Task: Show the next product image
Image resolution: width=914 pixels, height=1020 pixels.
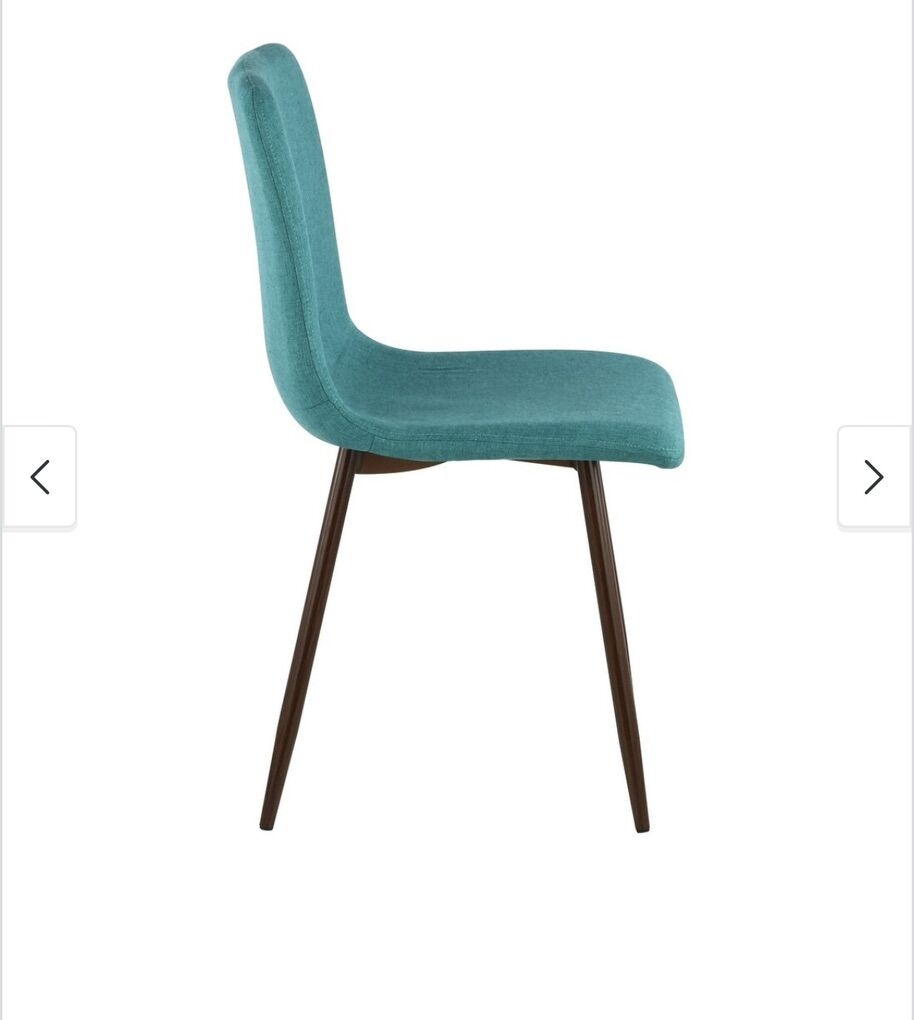Action: [x=873, y=477]
